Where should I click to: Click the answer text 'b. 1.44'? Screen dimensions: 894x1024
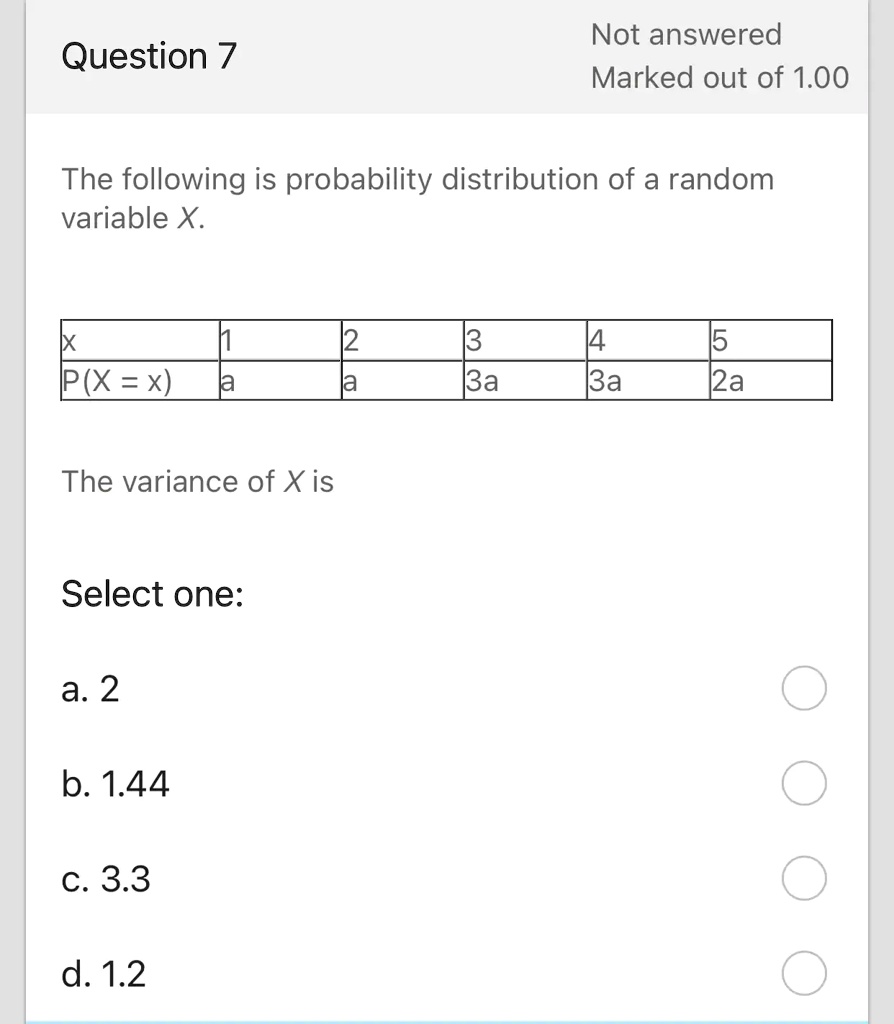[x=116, y=785]
